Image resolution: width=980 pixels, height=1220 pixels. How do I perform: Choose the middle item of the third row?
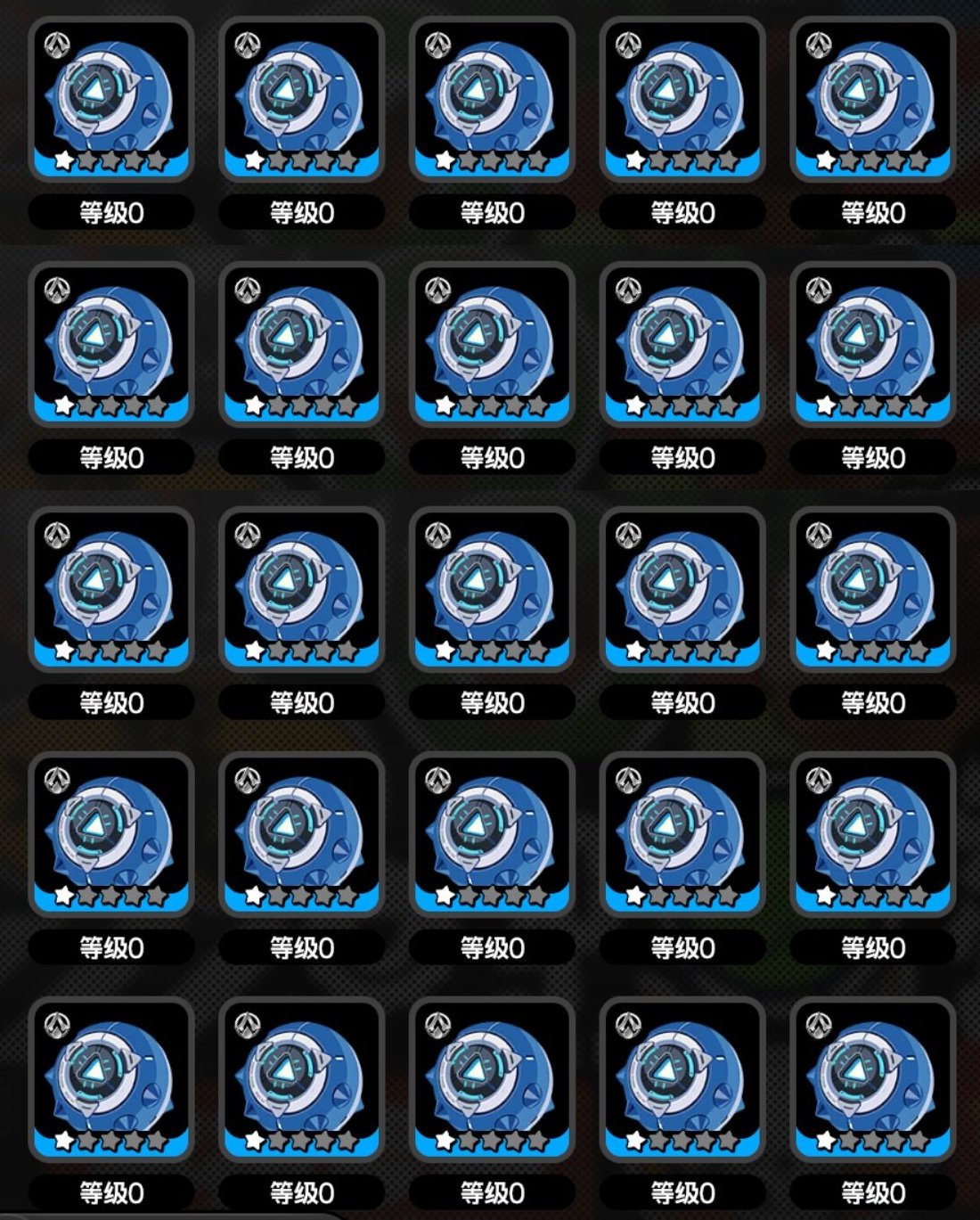click(492, 590)
